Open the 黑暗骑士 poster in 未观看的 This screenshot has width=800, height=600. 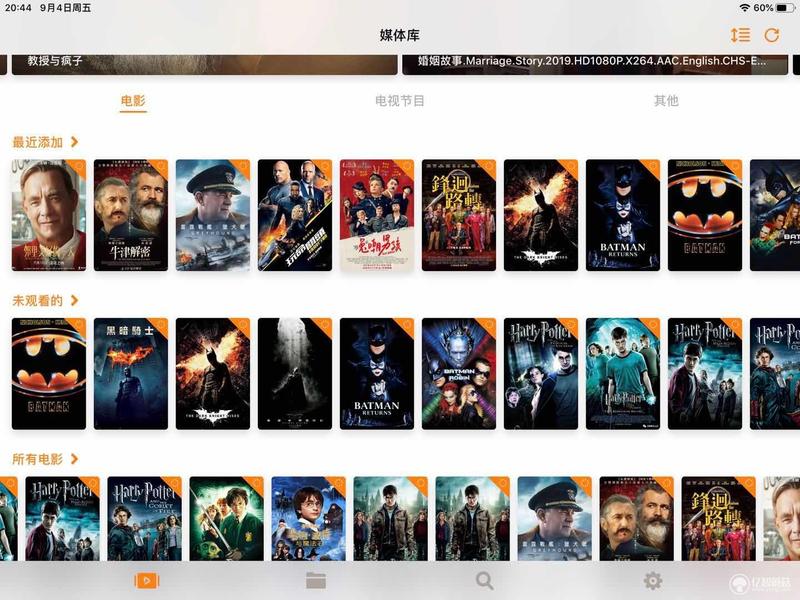pyautogui.click(x=131, y=374)
